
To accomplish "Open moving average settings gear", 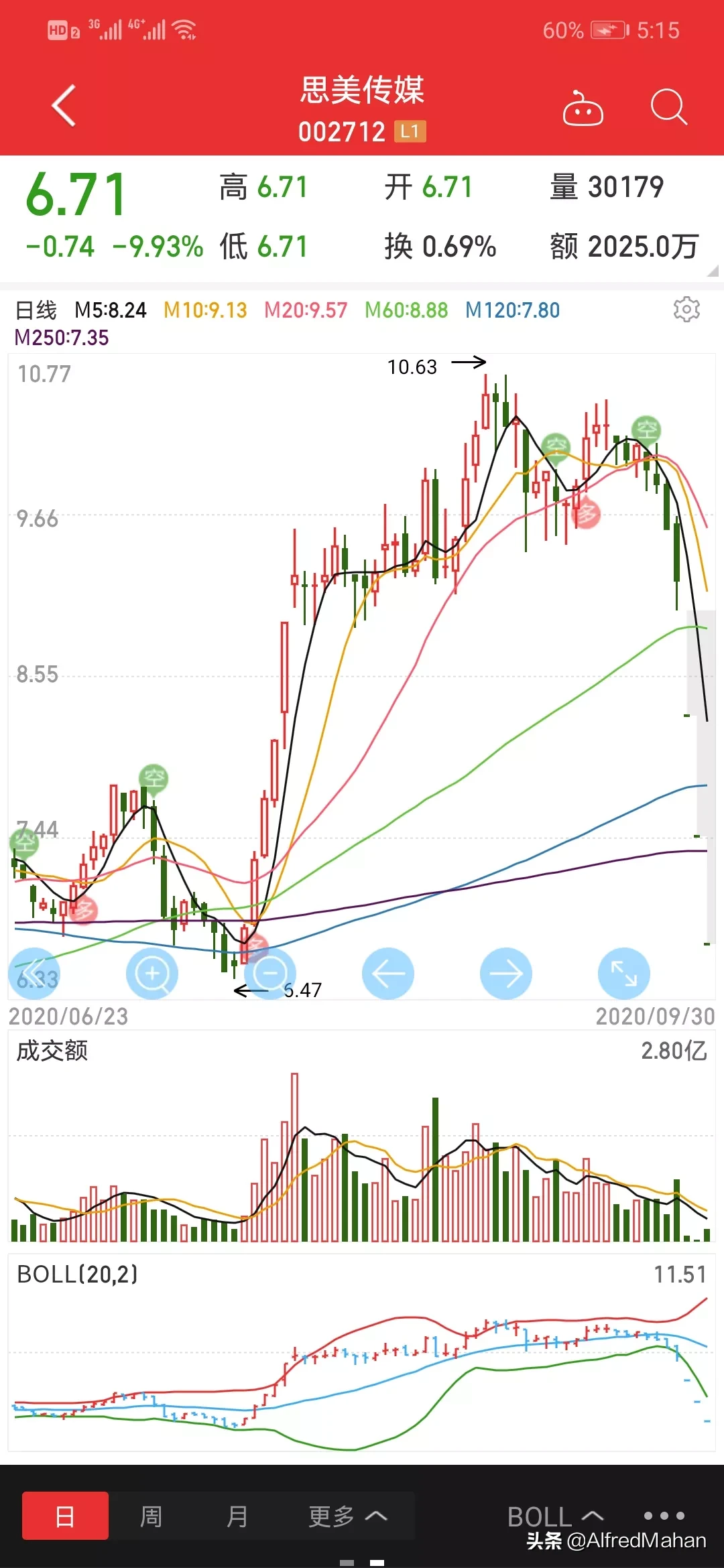I will coord(686,310).
